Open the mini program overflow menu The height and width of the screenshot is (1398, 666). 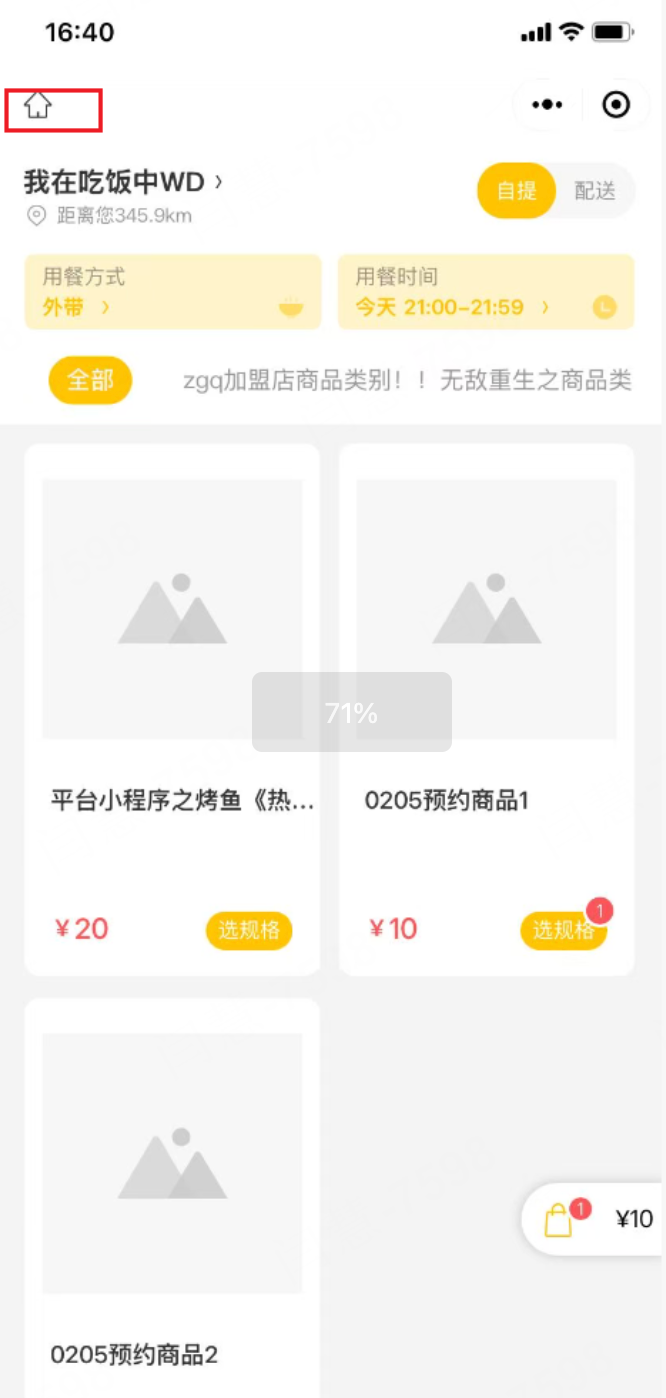coord(547,104)
